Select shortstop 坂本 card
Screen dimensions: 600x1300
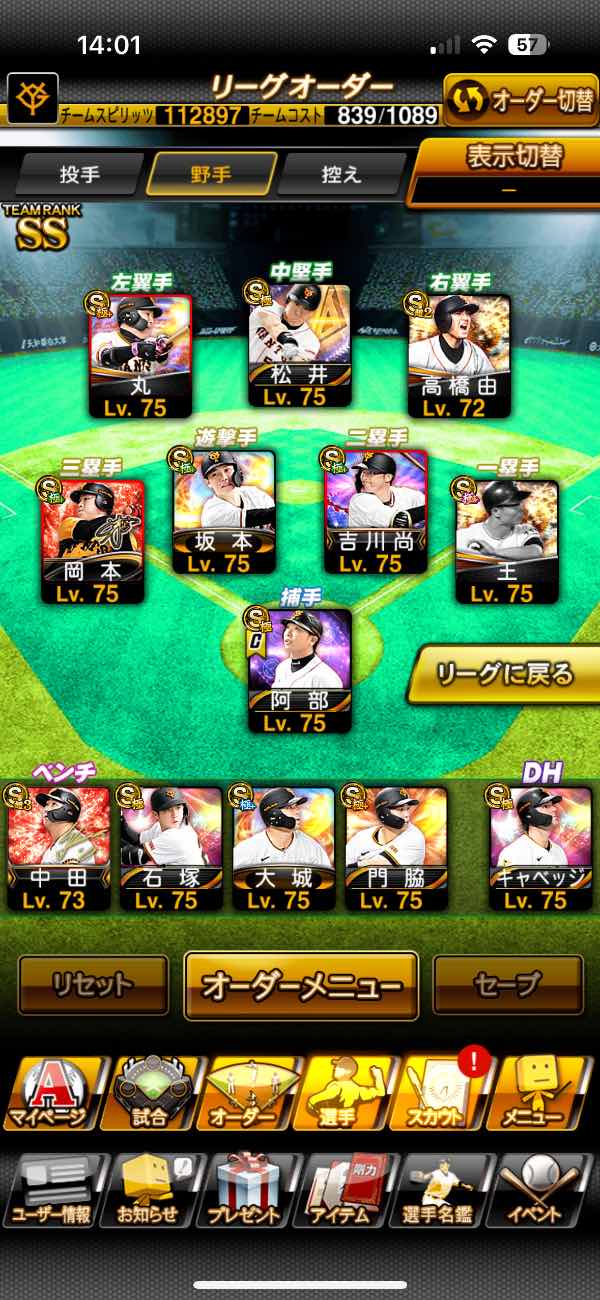coord(224,512)
